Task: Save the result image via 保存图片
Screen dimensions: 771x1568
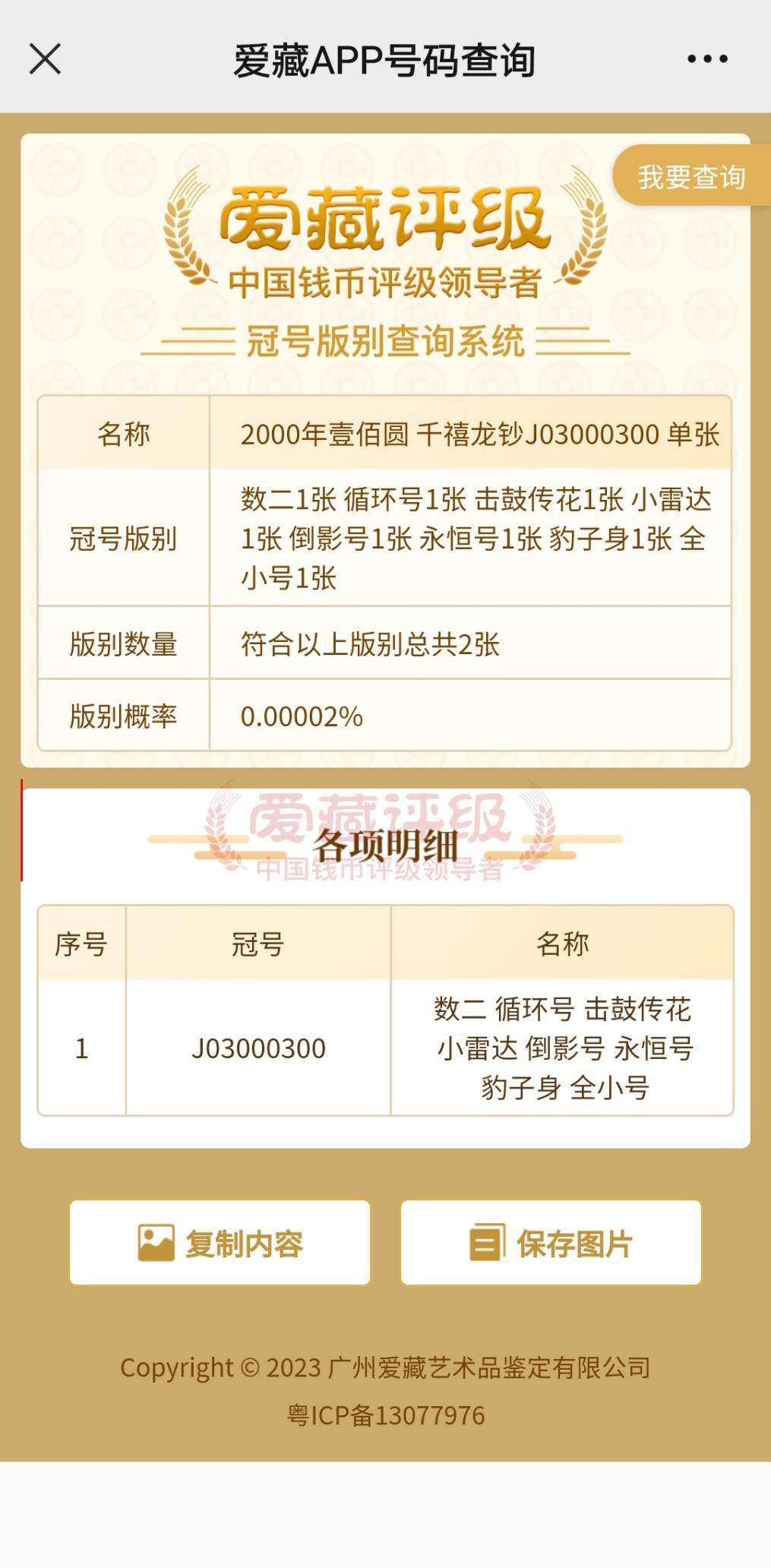Action: tap(551, 1243)
